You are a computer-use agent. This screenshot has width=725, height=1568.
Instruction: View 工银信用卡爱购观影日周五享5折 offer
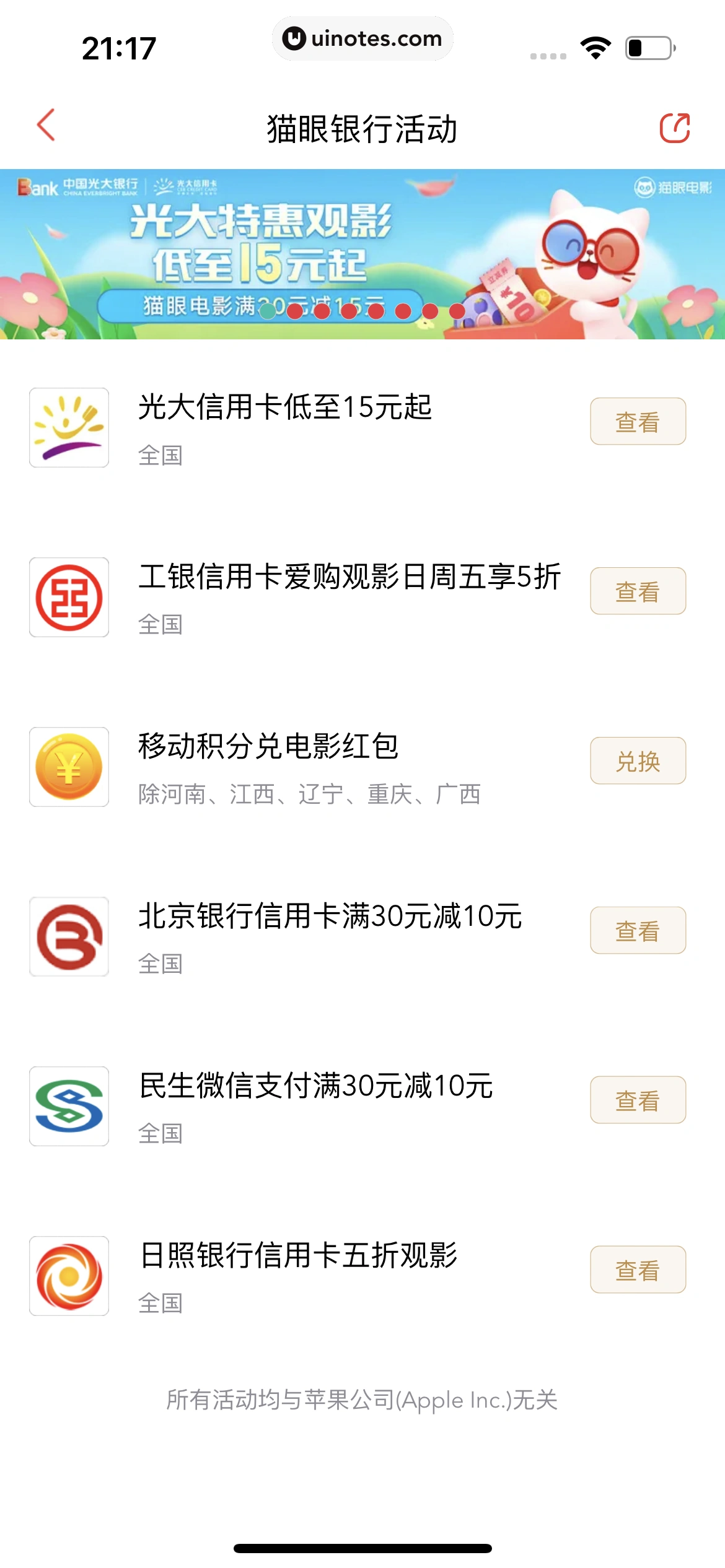click(637, 591)
